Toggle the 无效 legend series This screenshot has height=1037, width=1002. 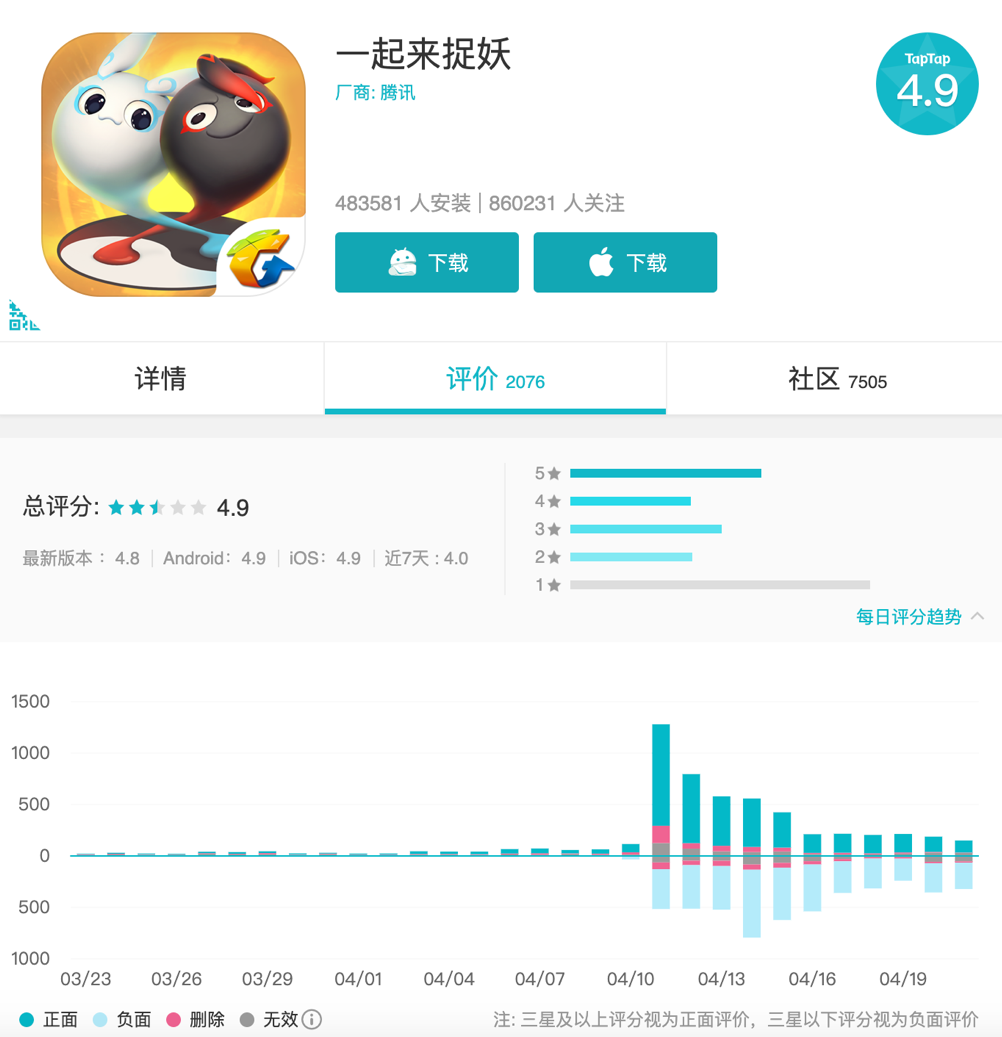pyautogui.click(x=268, y=1019)
